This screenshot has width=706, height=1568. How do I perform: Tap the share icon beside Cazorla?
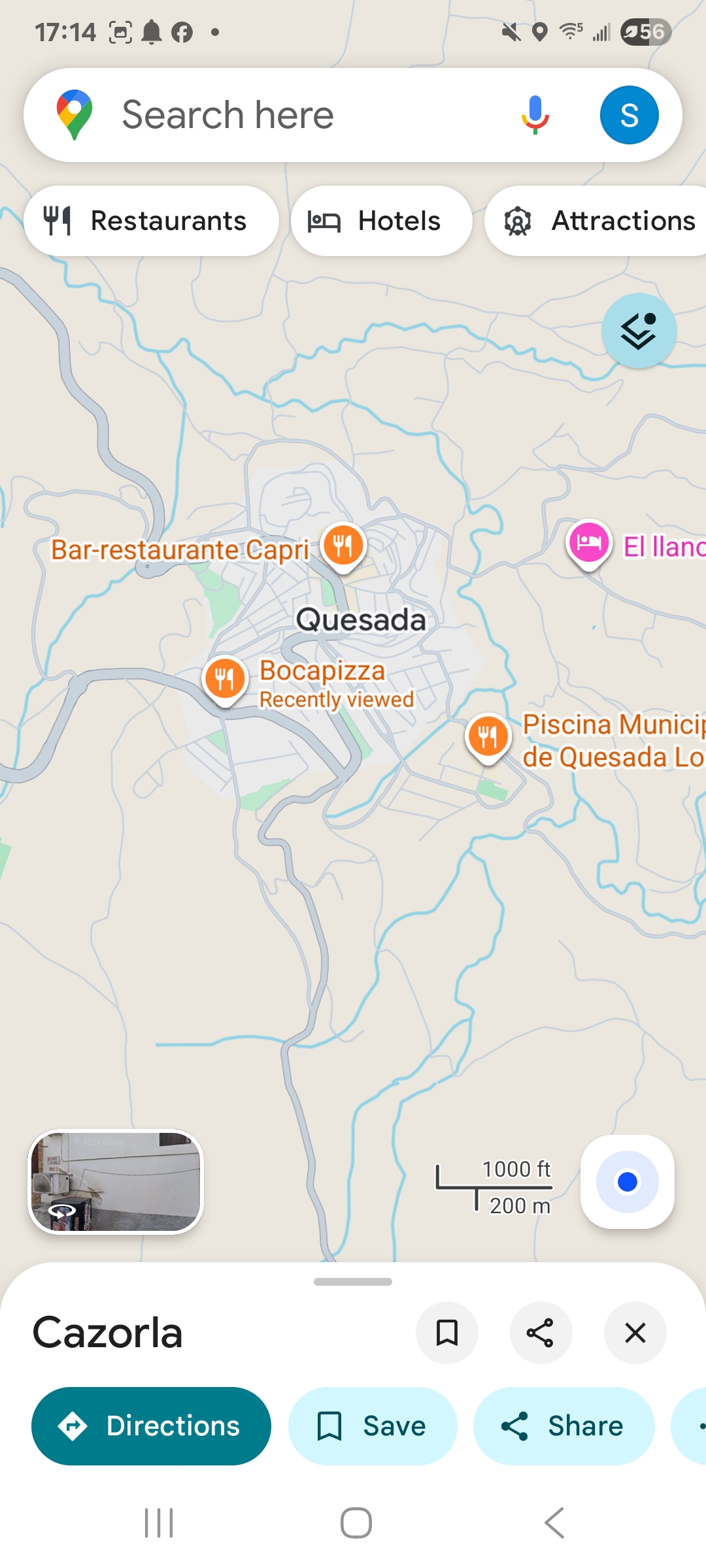point(541,1333)
